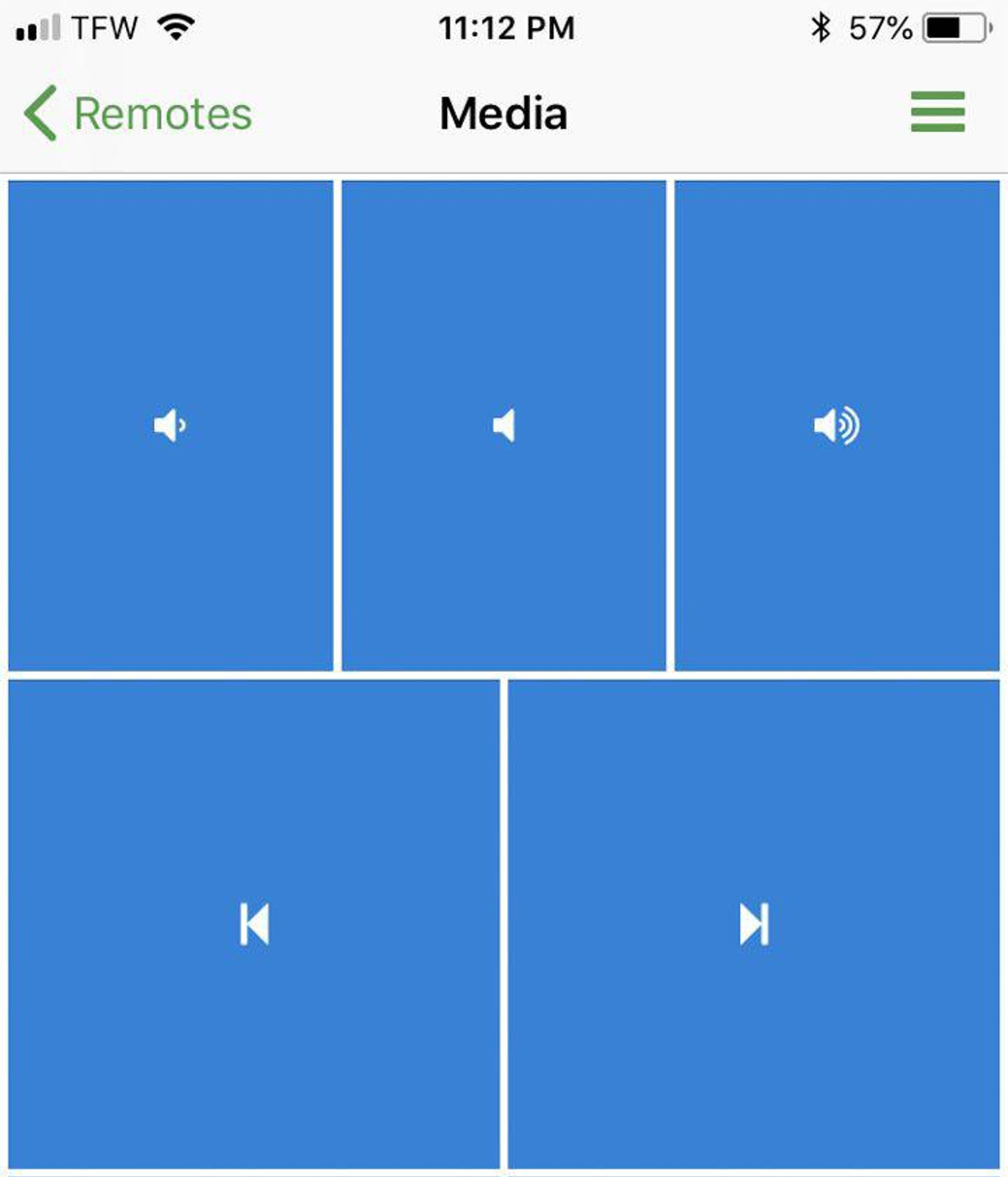Lower the volume

(171, 426)
